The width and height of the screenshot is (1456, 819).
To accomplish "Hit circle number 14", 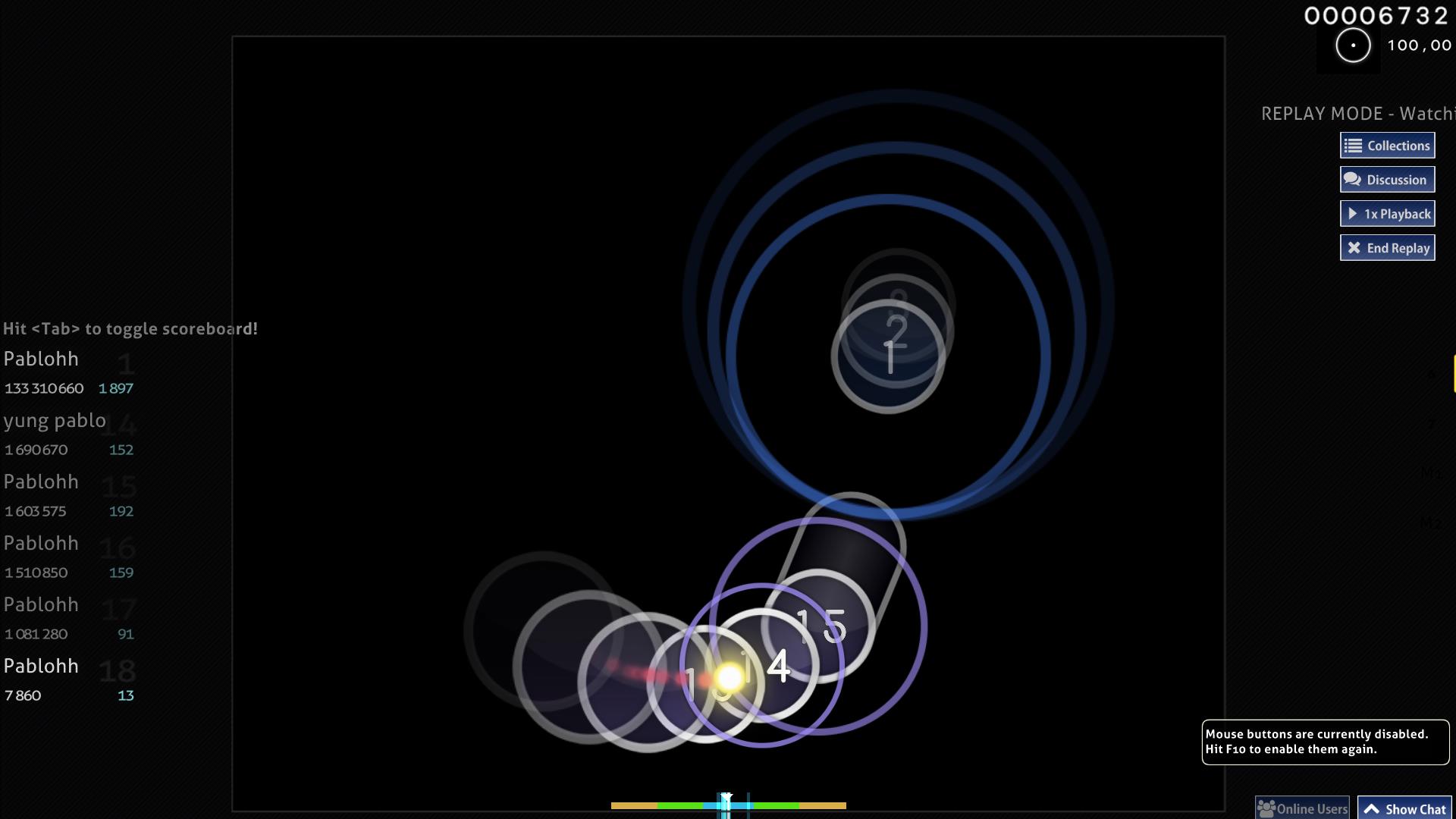I will coord(763,666).
